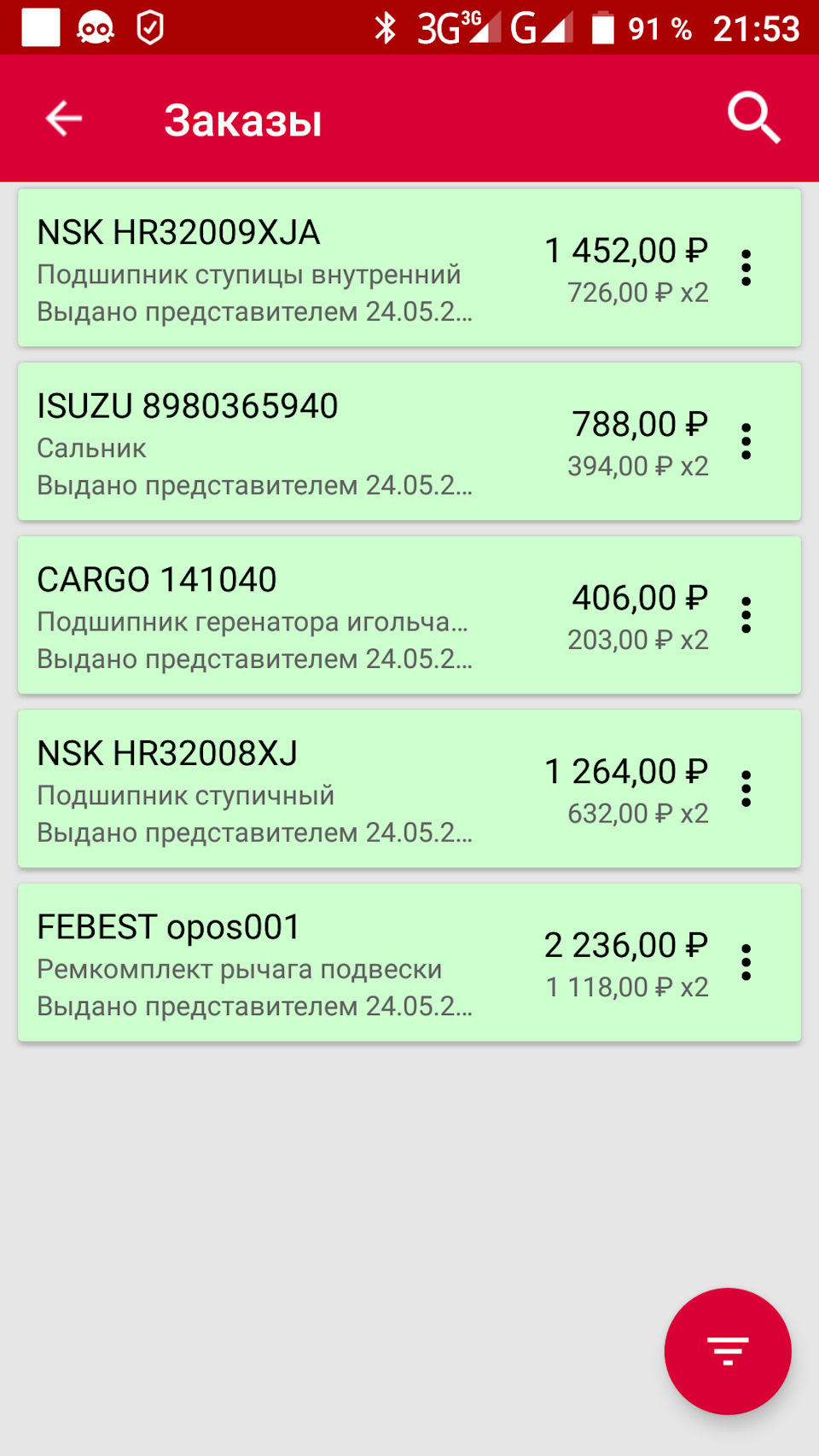The height and width of the screenshot is (1456, 819).
Task: Show more options for CARGO 141040
Action: [746, 616]
